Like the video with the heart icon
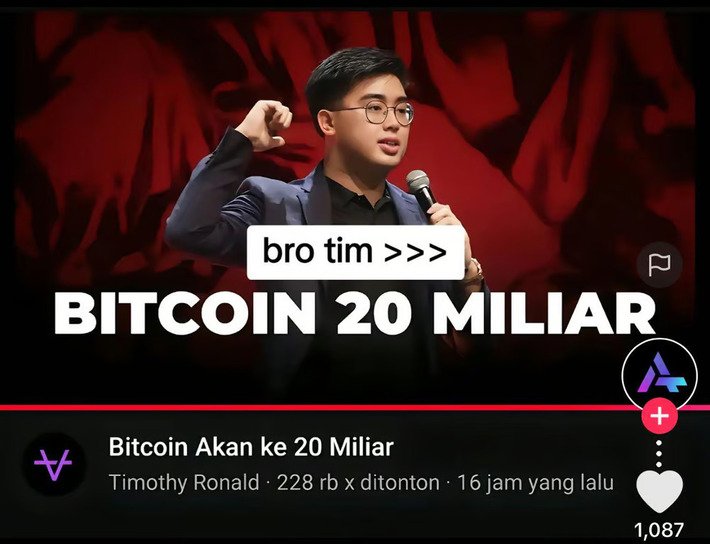This screenshot has width=710, height=544. coord(660,490)
